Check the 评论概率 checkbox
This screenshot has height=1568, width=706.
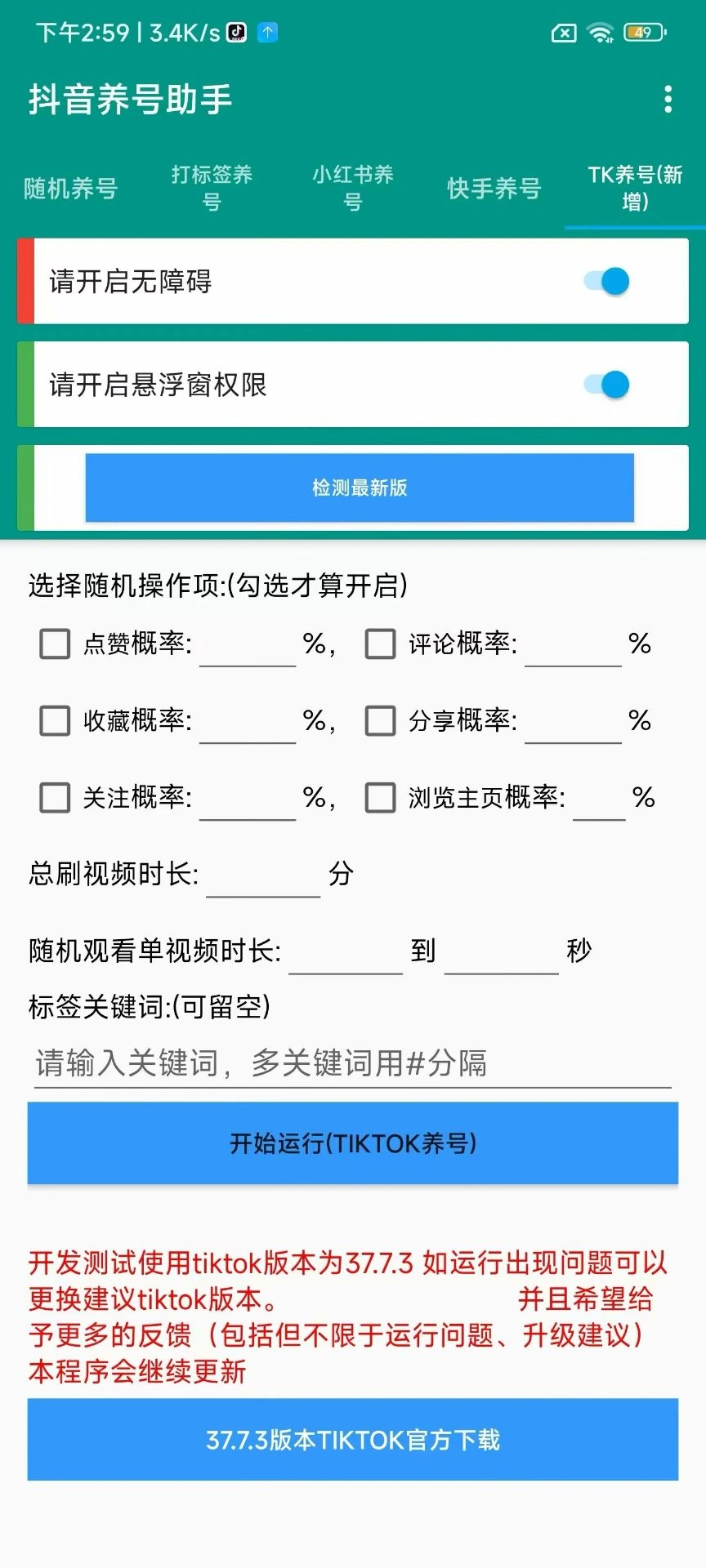(x=379, y=644)
